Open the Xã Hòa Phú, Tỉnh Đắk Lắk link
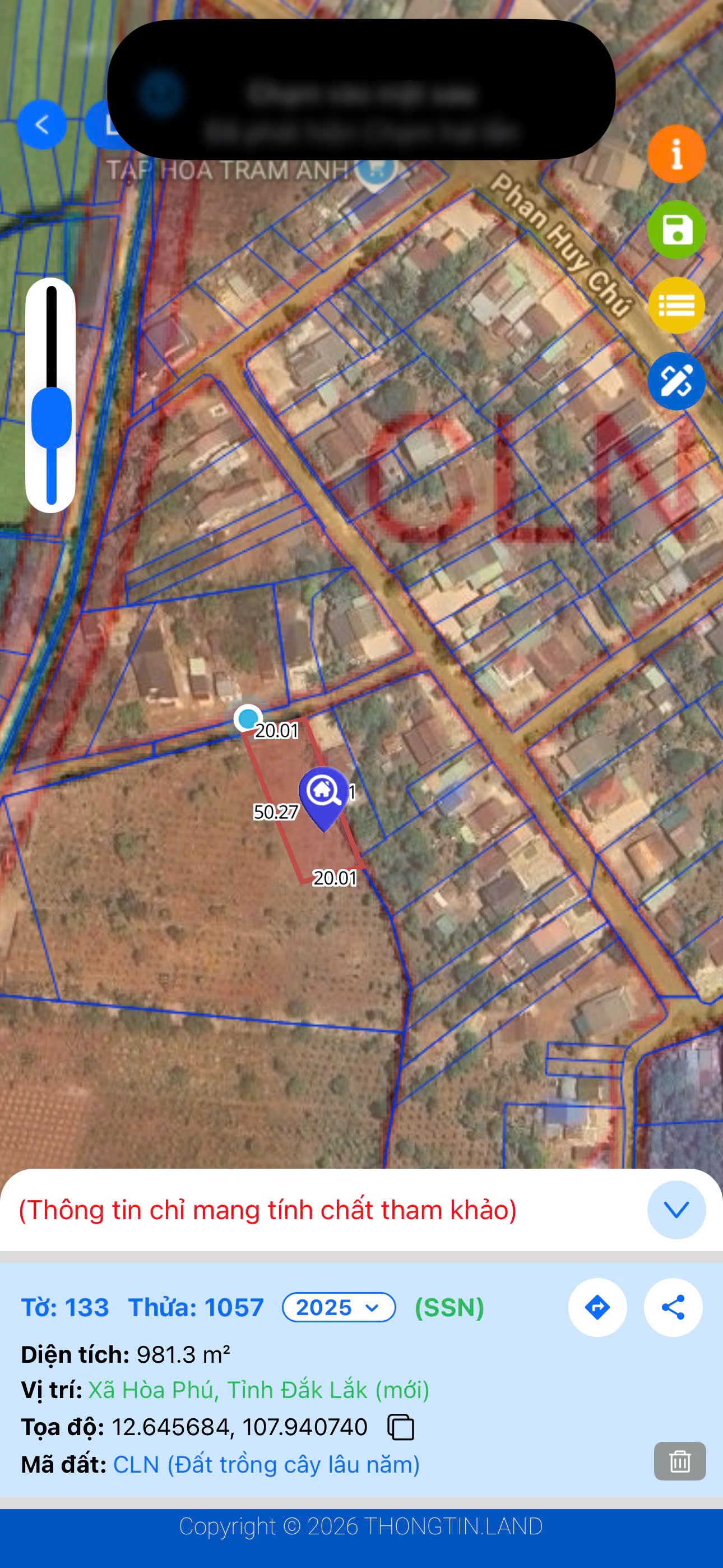 [258, 1390]
